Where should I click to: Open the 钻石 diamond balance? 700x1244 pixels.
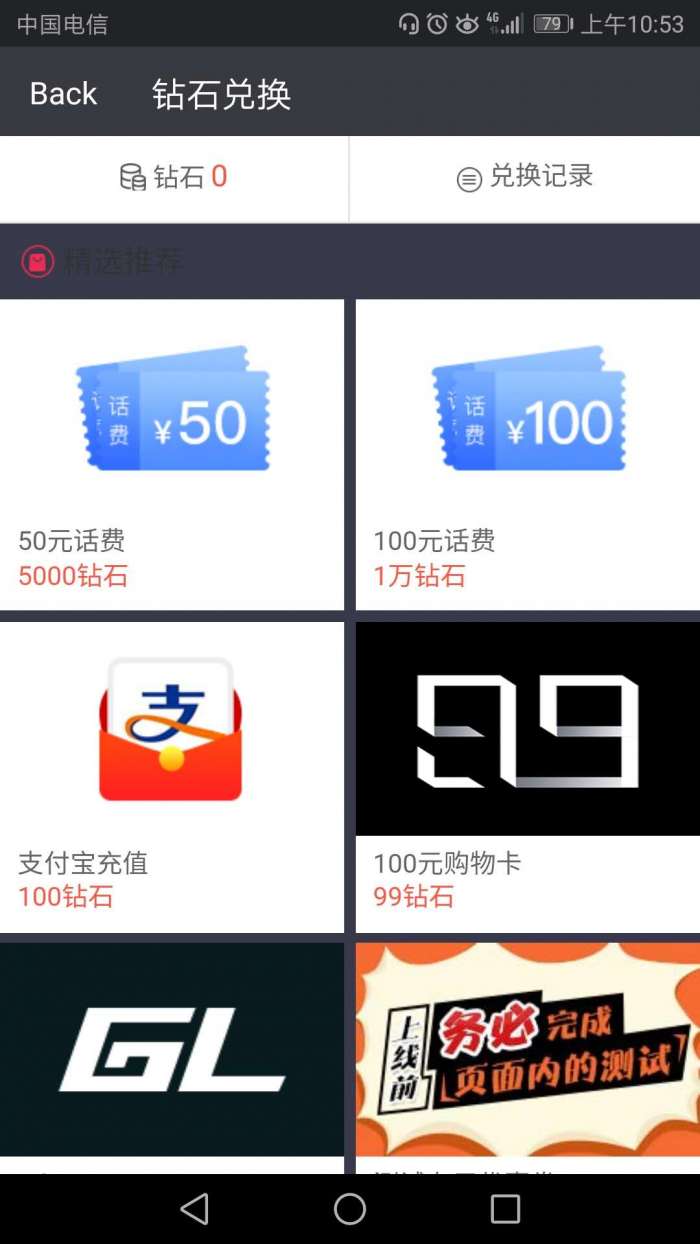coord(174,178)
